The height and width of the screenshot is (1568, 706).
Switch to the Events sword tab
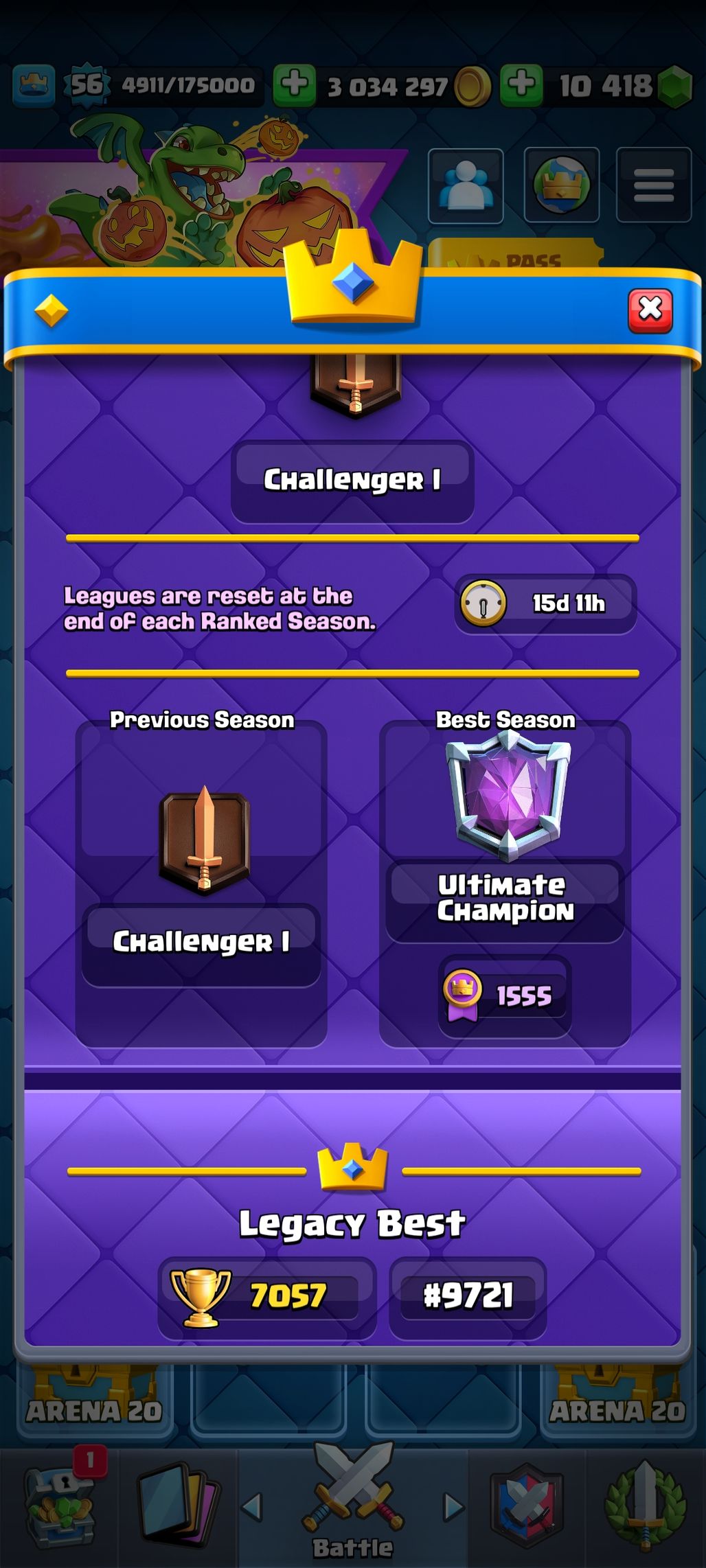pos(644,1507)
